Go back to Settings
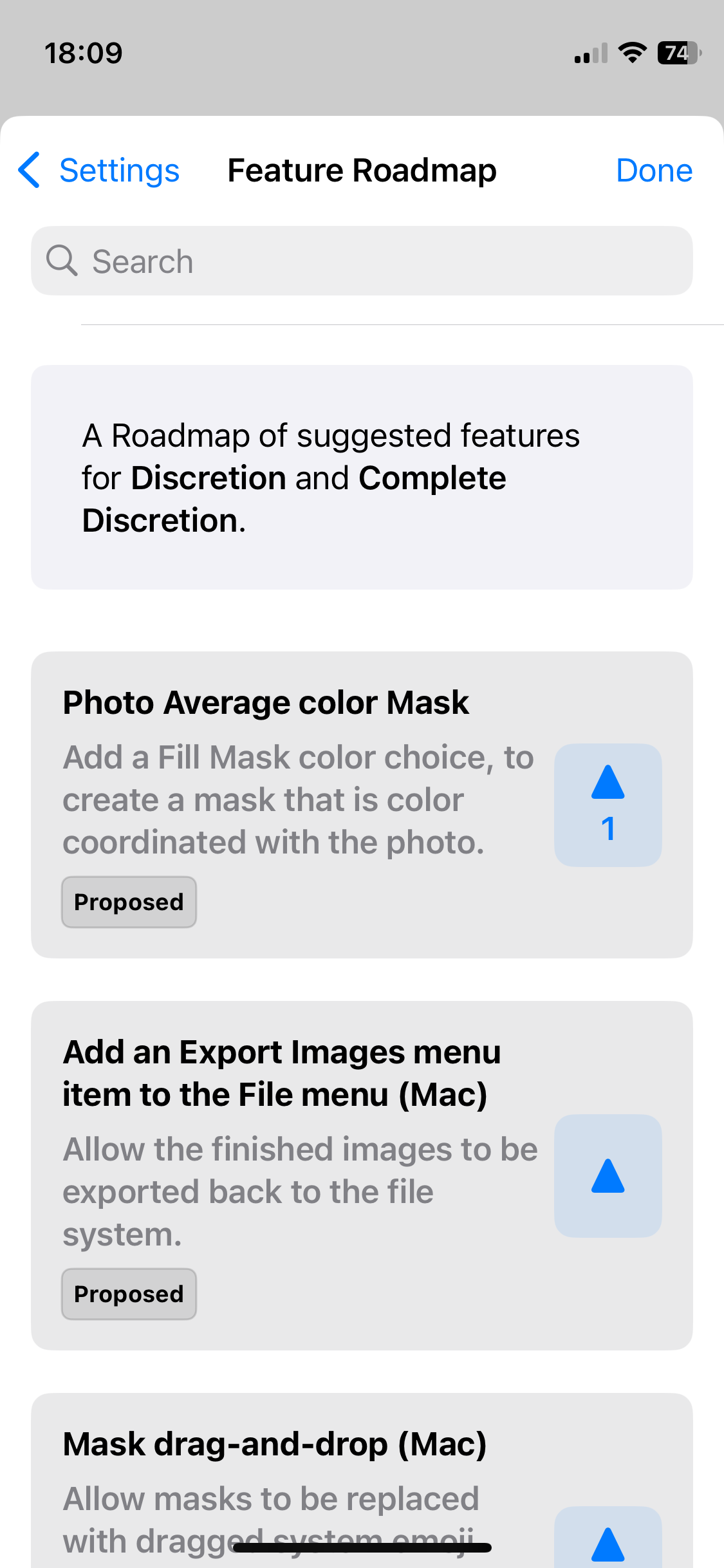724x1568 pixels. coord(98,171)
